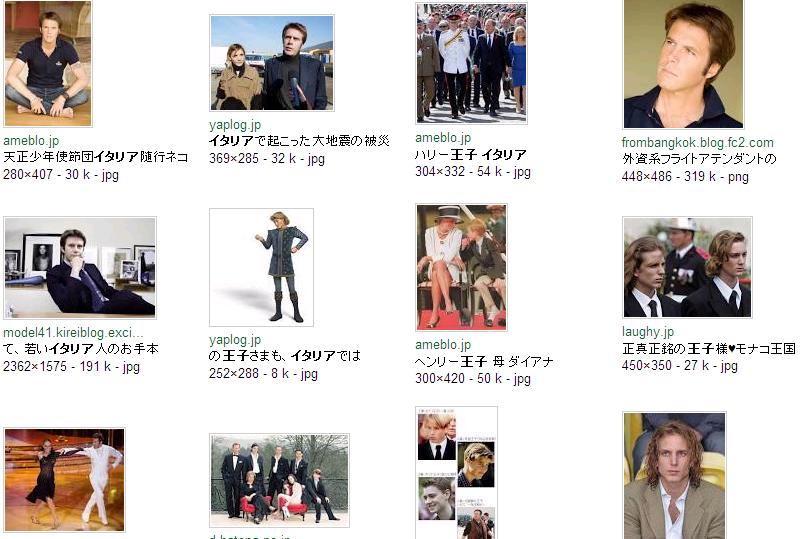This screenshot has height=539, width=800.
Task: Open the ameblo.jp ハリー王子 イタリア image
Action: click(x=471, y=63)
